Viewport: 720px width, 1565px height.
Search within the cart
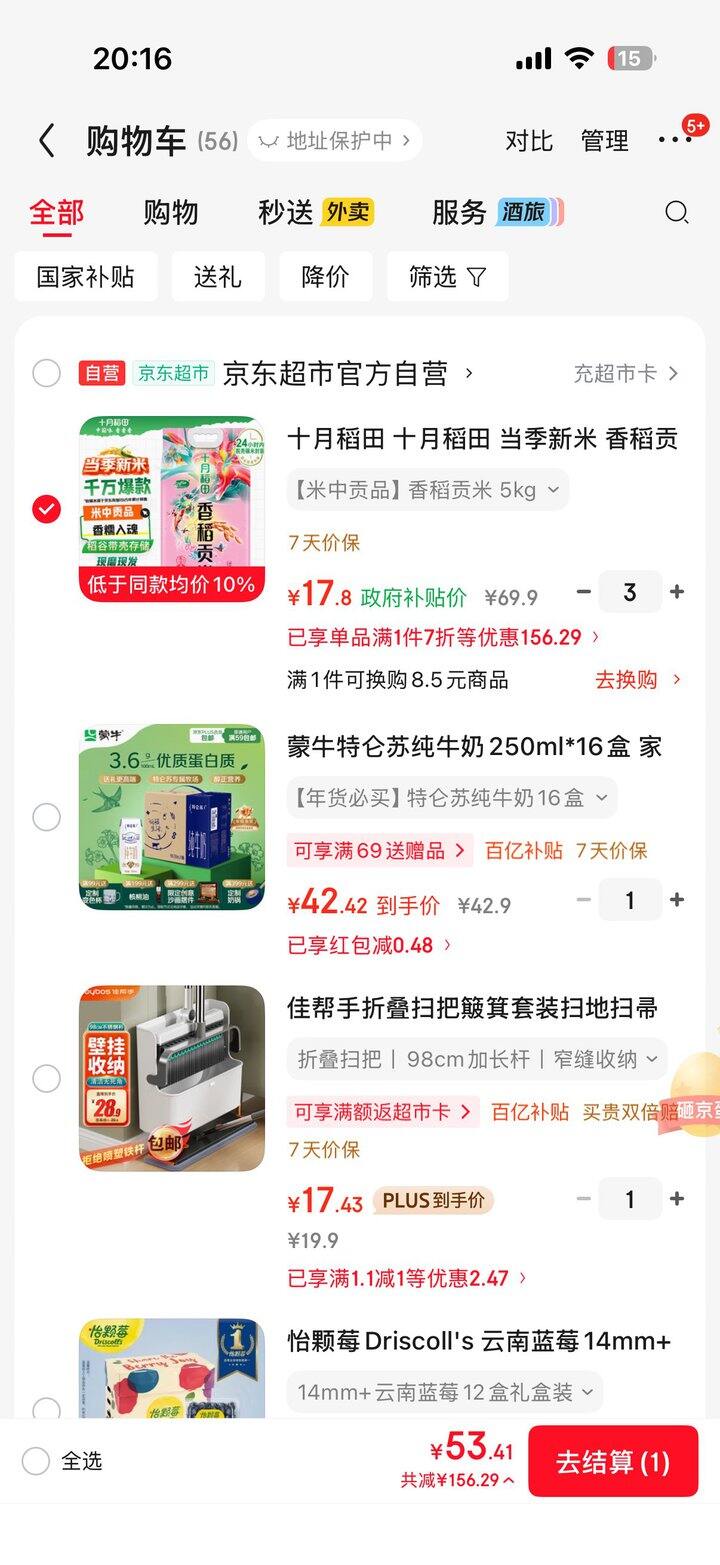(677, 212)
